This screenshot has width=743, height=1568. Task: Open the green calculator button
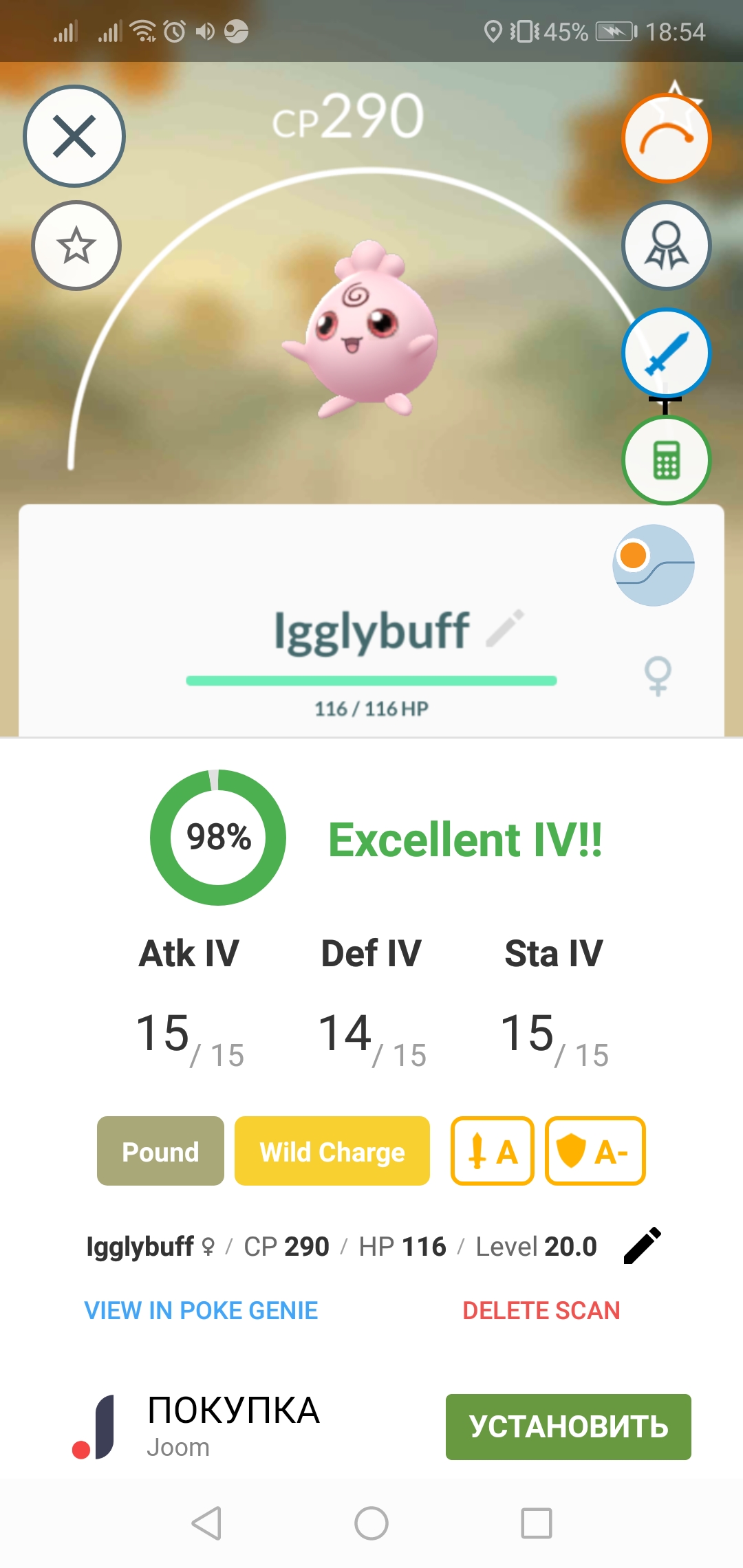click(x=666, y=460)
